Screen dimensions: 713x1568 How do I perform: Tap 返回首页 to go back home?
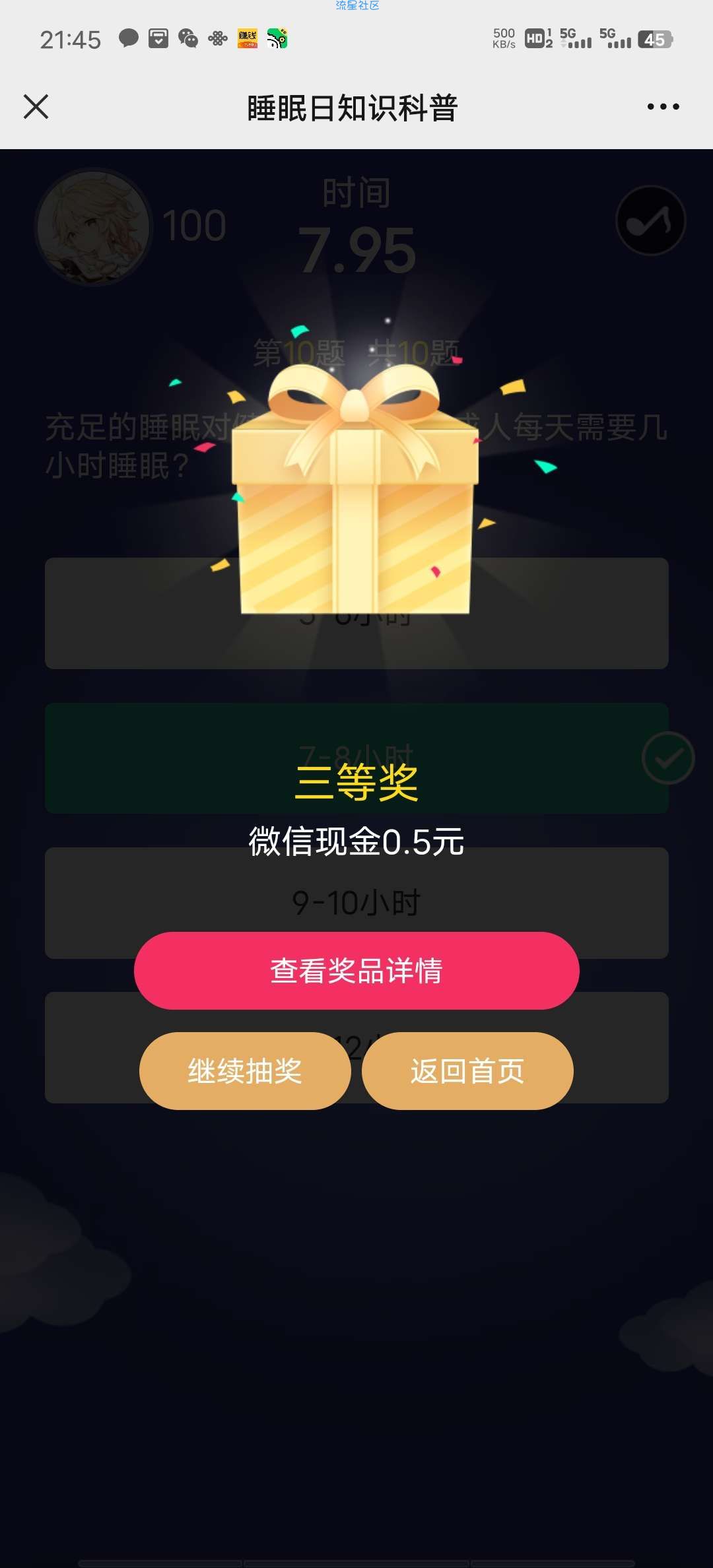[x=467, y=1070]
